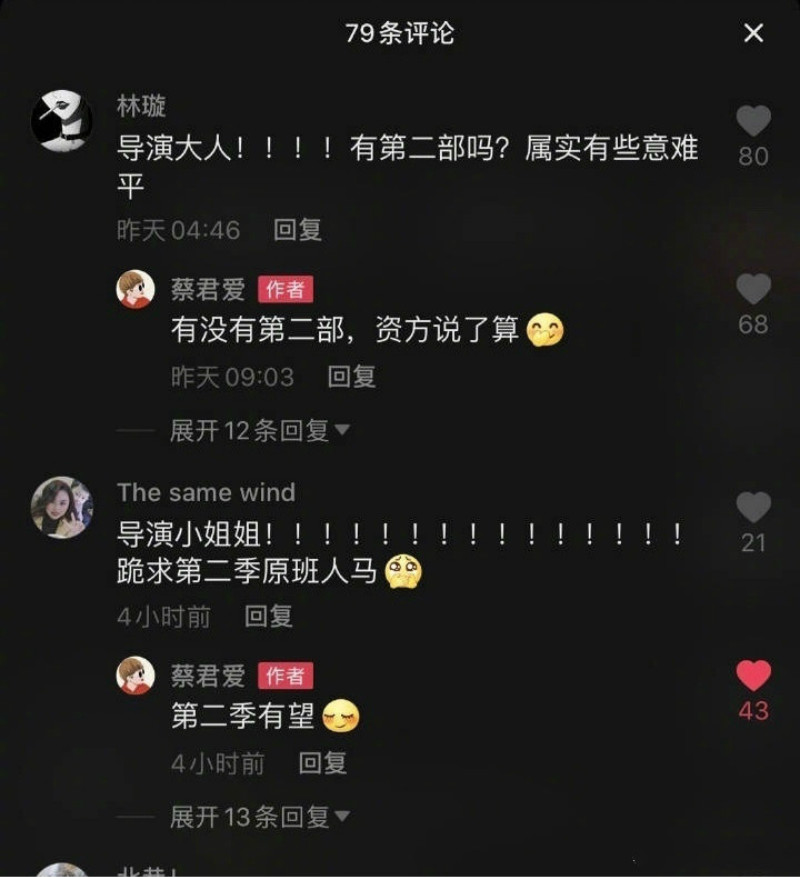Viewport: 800px width, 877px height.
Task: Open 林璇's profile avatar
Action: tap(62, 121)
